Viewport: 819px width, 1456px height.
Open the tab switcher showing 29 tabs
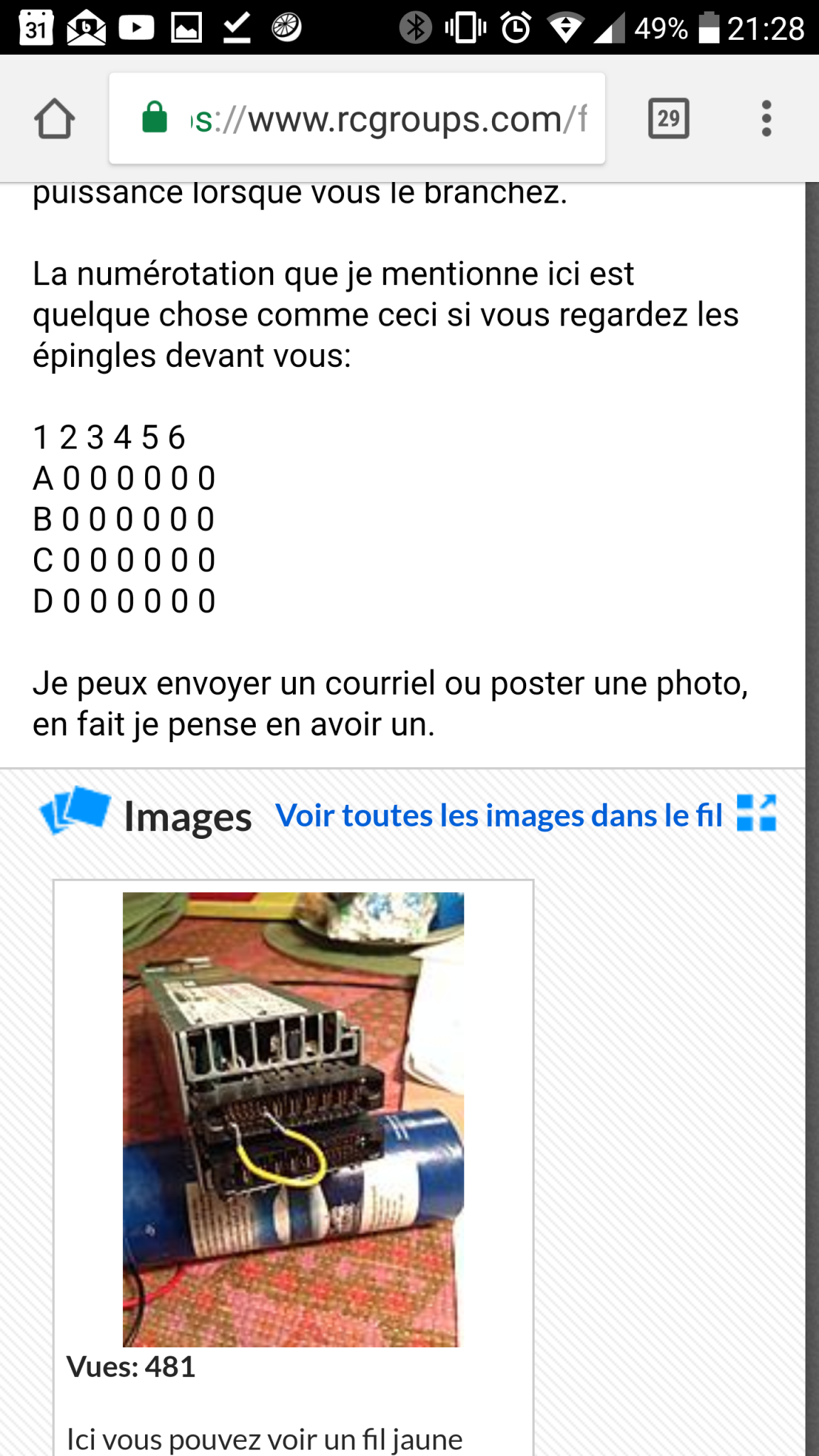tap(668, 118)
